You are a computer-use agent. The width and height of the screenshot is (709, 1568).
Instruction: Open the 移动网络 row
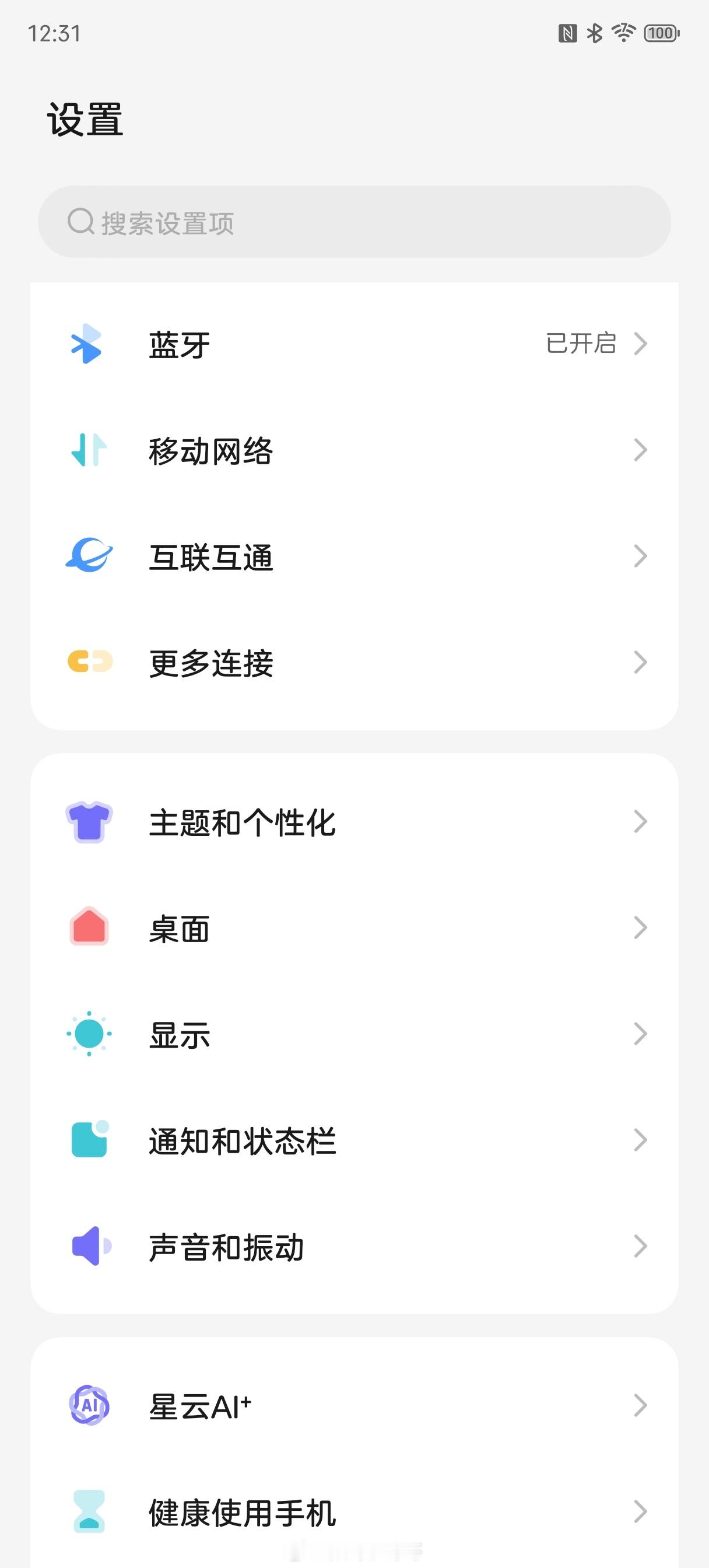click(354, 450)
